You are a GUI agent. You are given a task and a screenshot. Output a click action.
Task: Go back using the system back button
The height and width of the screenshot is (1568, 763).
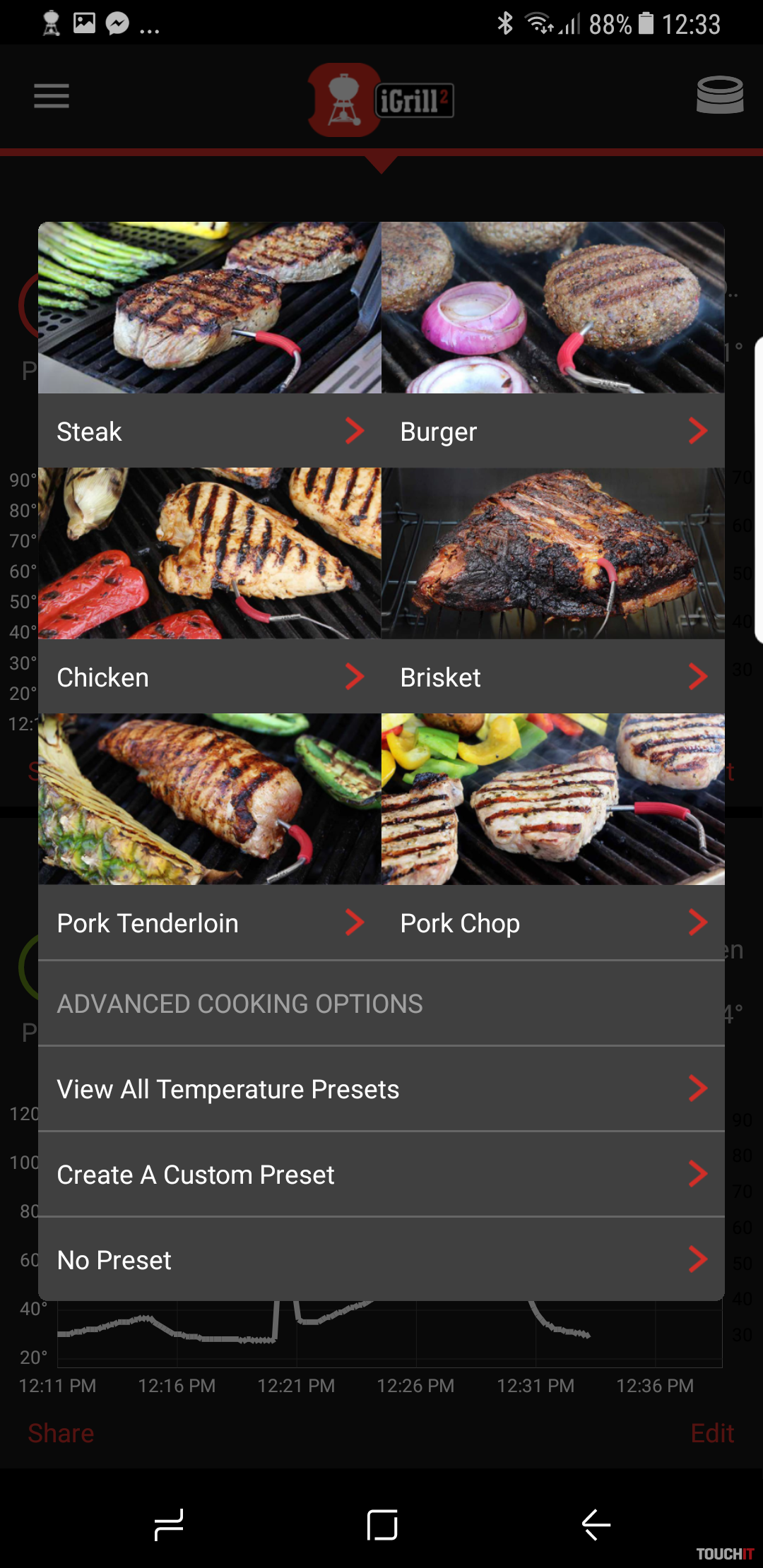click(596, 1524)
